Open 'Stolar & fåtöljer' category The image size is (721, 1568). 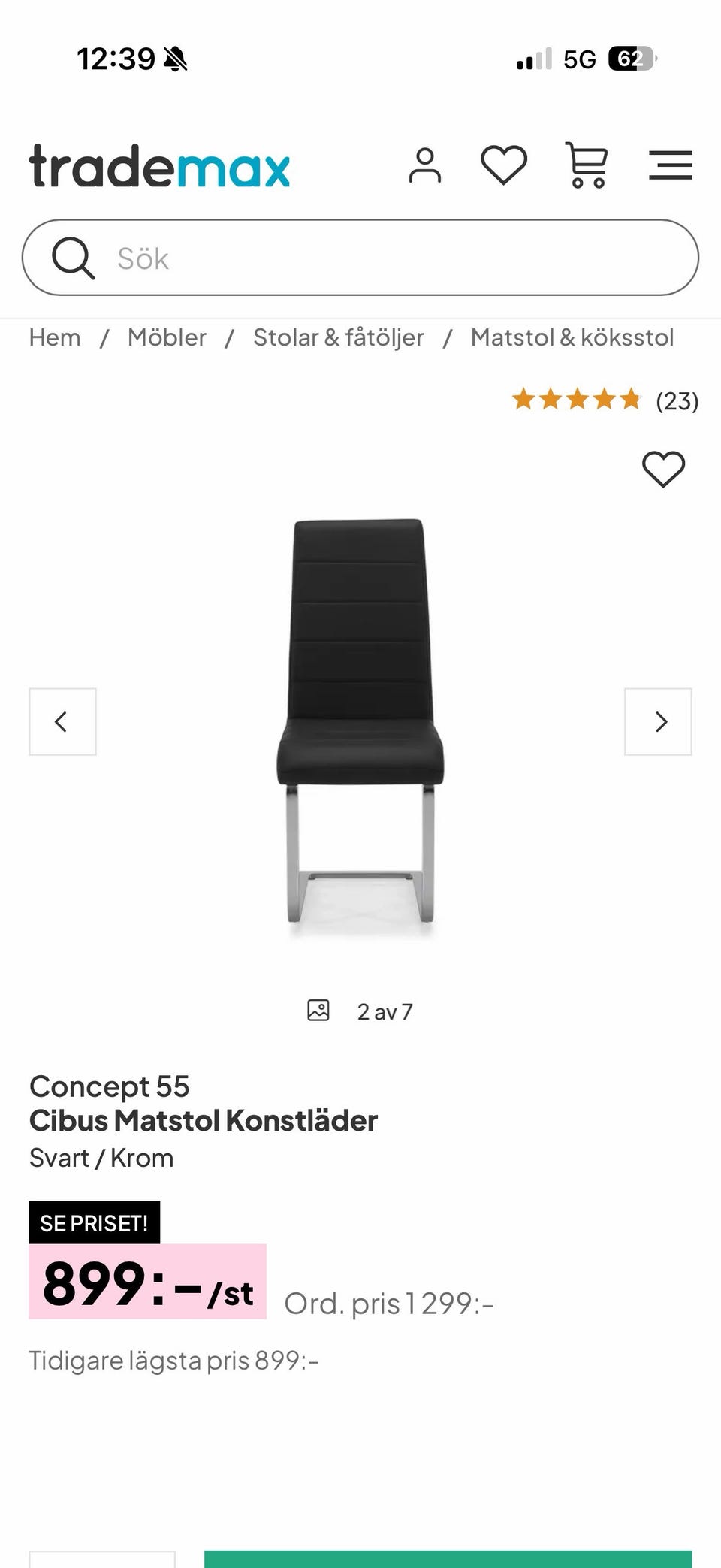pos(338,337)
